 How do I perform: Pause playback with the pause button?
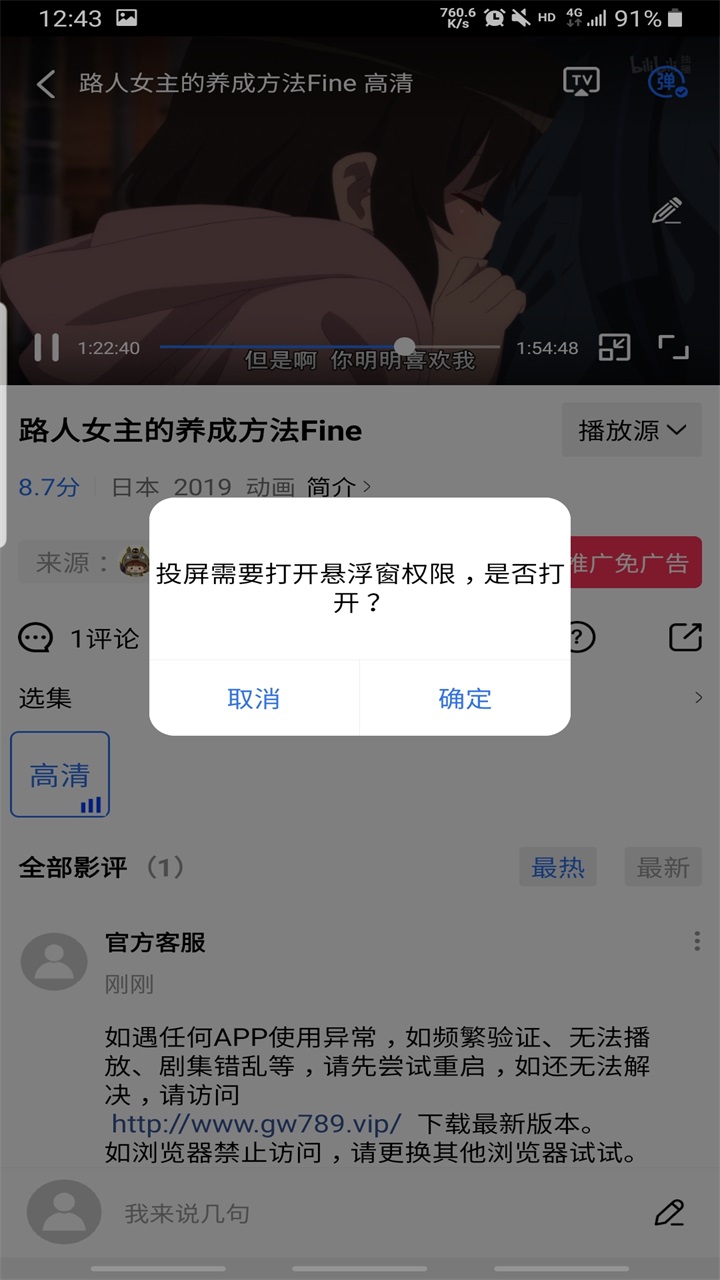click(x=45, y=346)
